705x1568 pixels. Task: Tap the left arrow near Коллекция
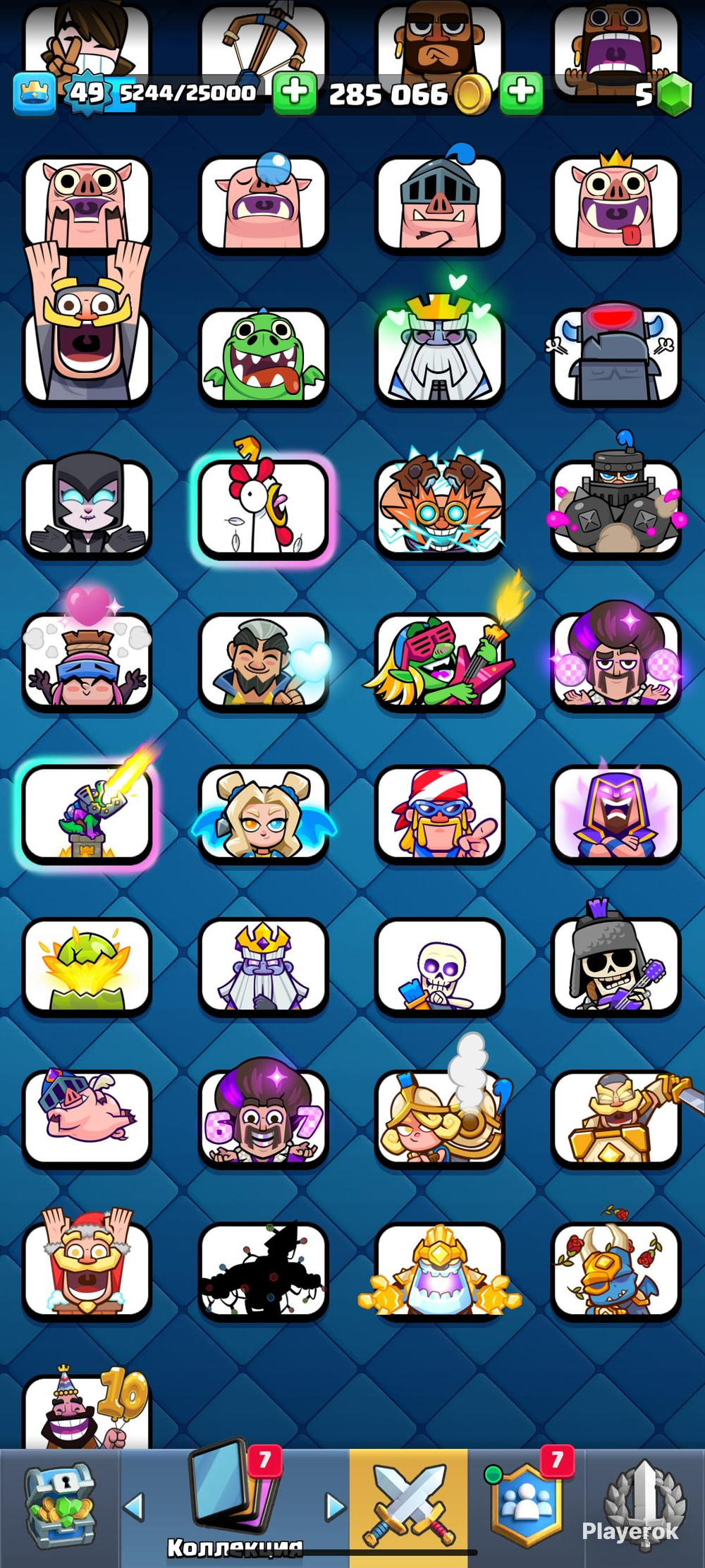(134, 1507)
